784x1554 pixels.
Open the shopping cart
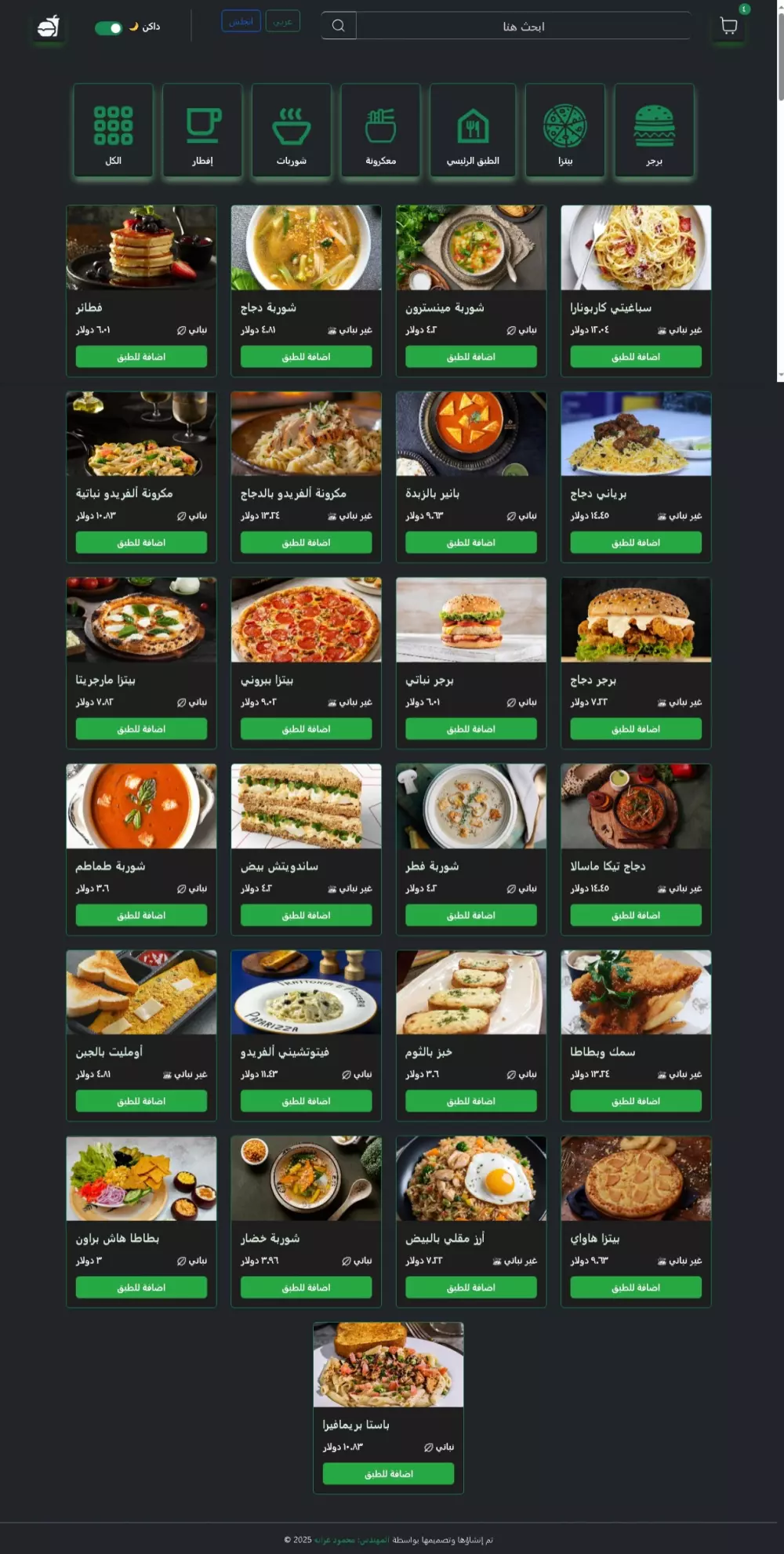[728, 26]
